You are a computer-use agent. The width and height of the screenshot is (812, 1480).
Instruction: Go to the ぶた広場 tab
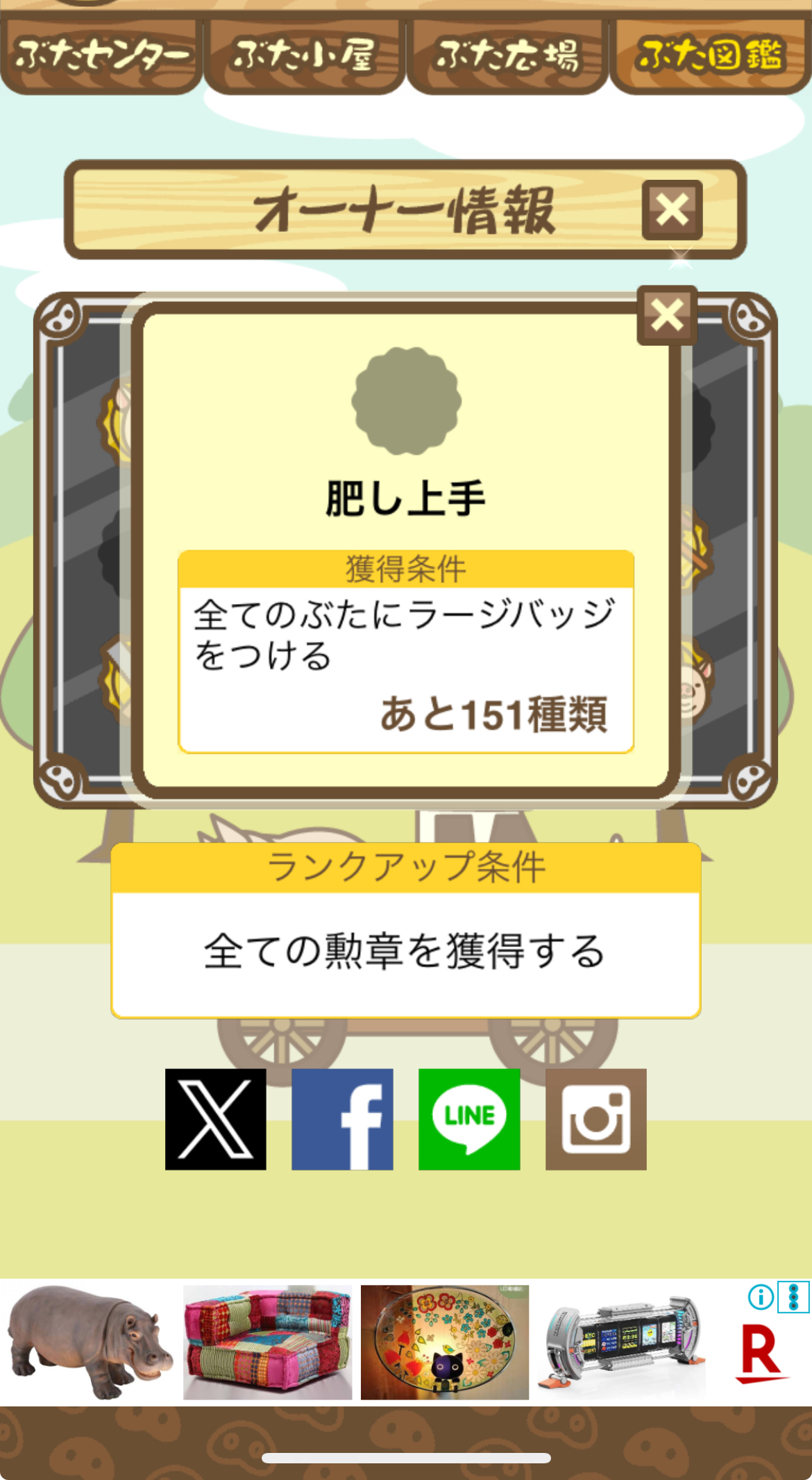(x=507, y=56)
